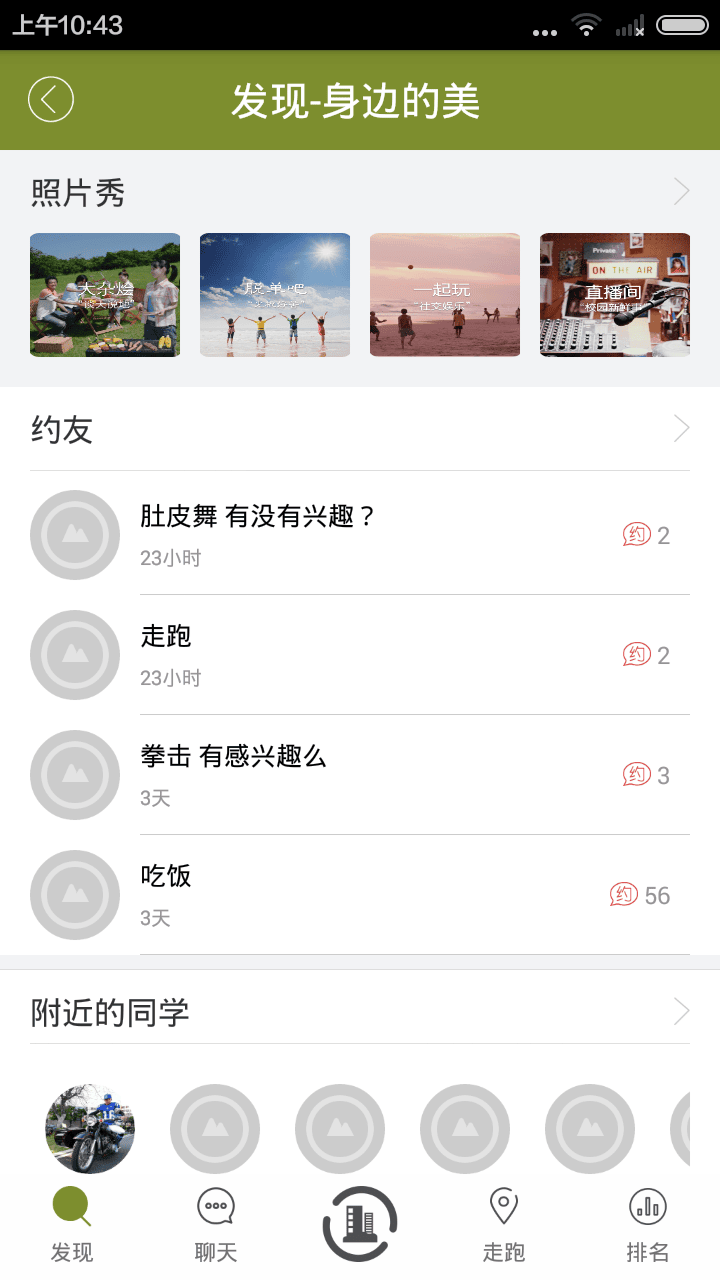Tap the back arrow in the header
Image resolution: width=720 pixels, height=1280 pixels.
point(50,100)
